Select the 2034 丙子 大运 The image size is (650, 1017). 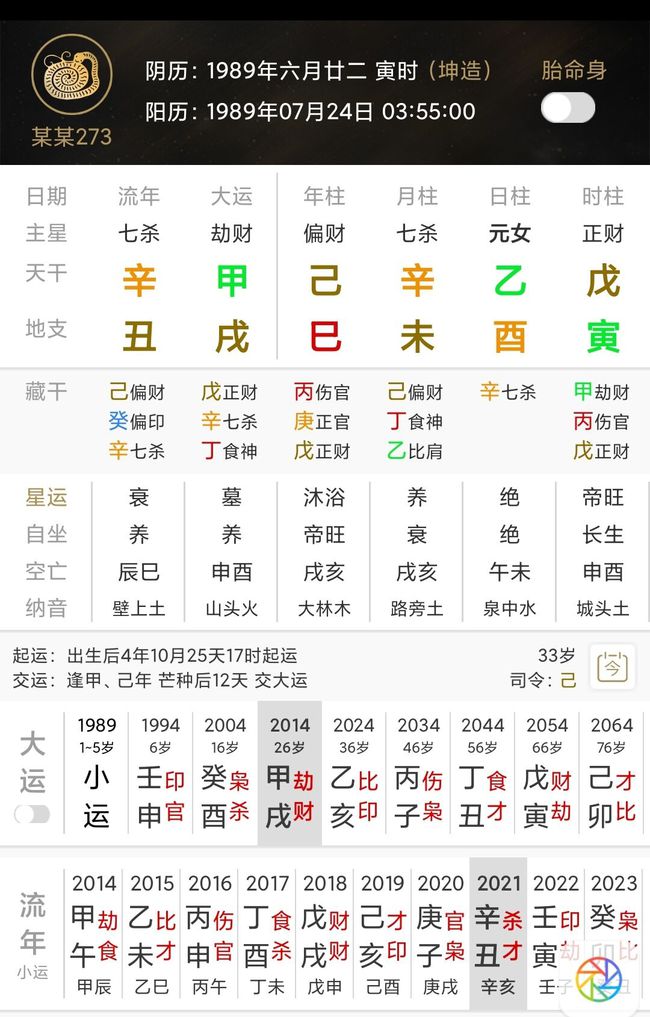pos(418,772)
